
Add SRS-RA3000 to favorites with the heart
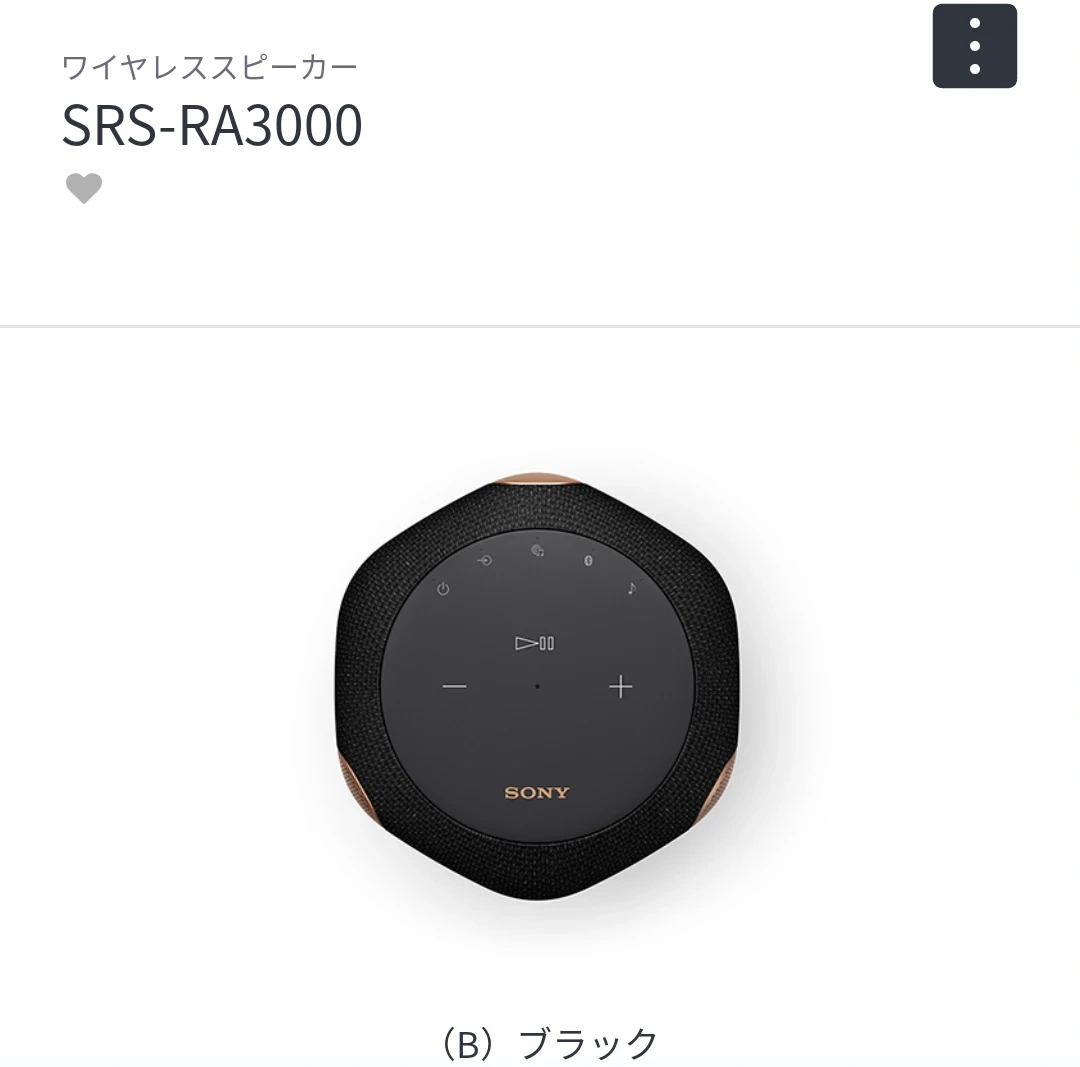pos(84,188)
